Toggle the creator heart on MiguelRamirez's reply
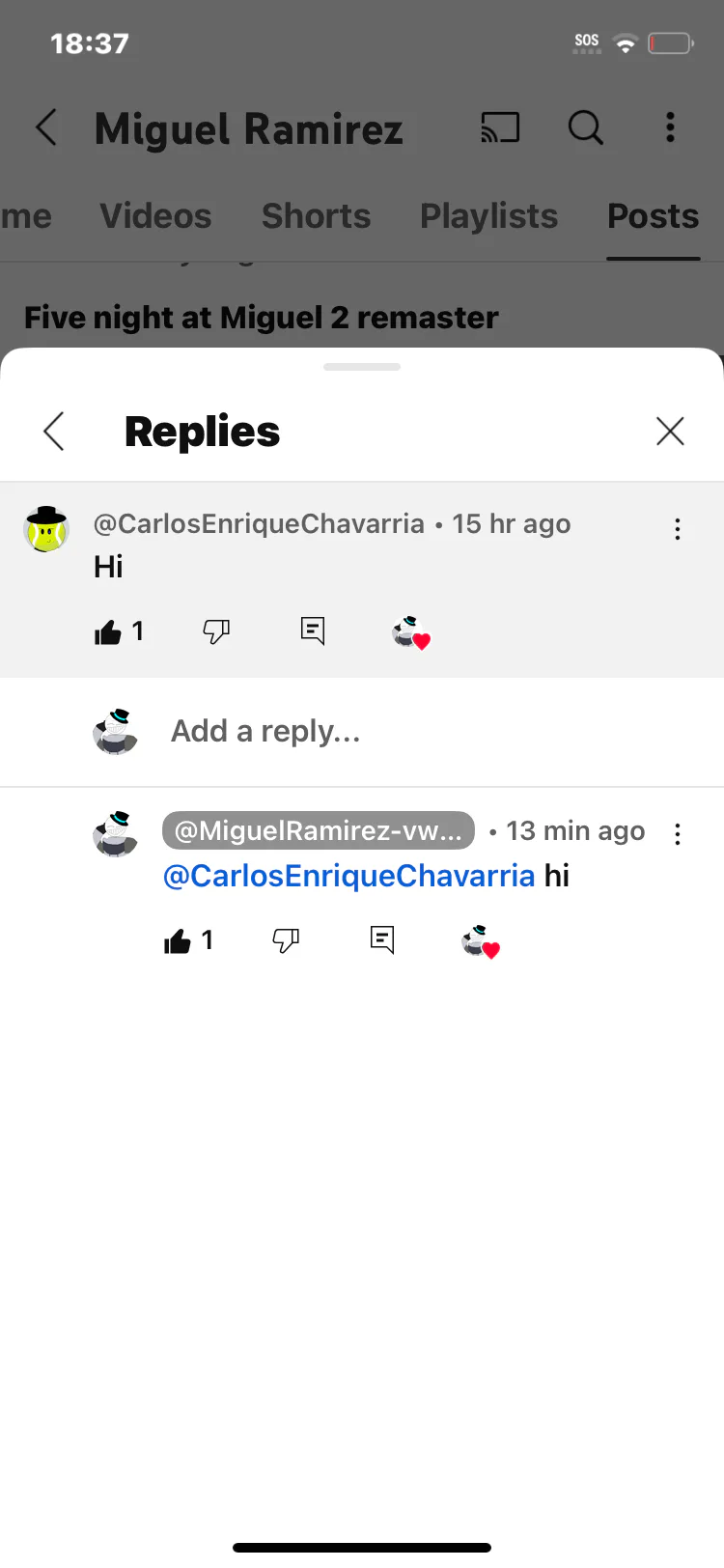Screen dimensions: 724x1568 (x=480, y=941)
